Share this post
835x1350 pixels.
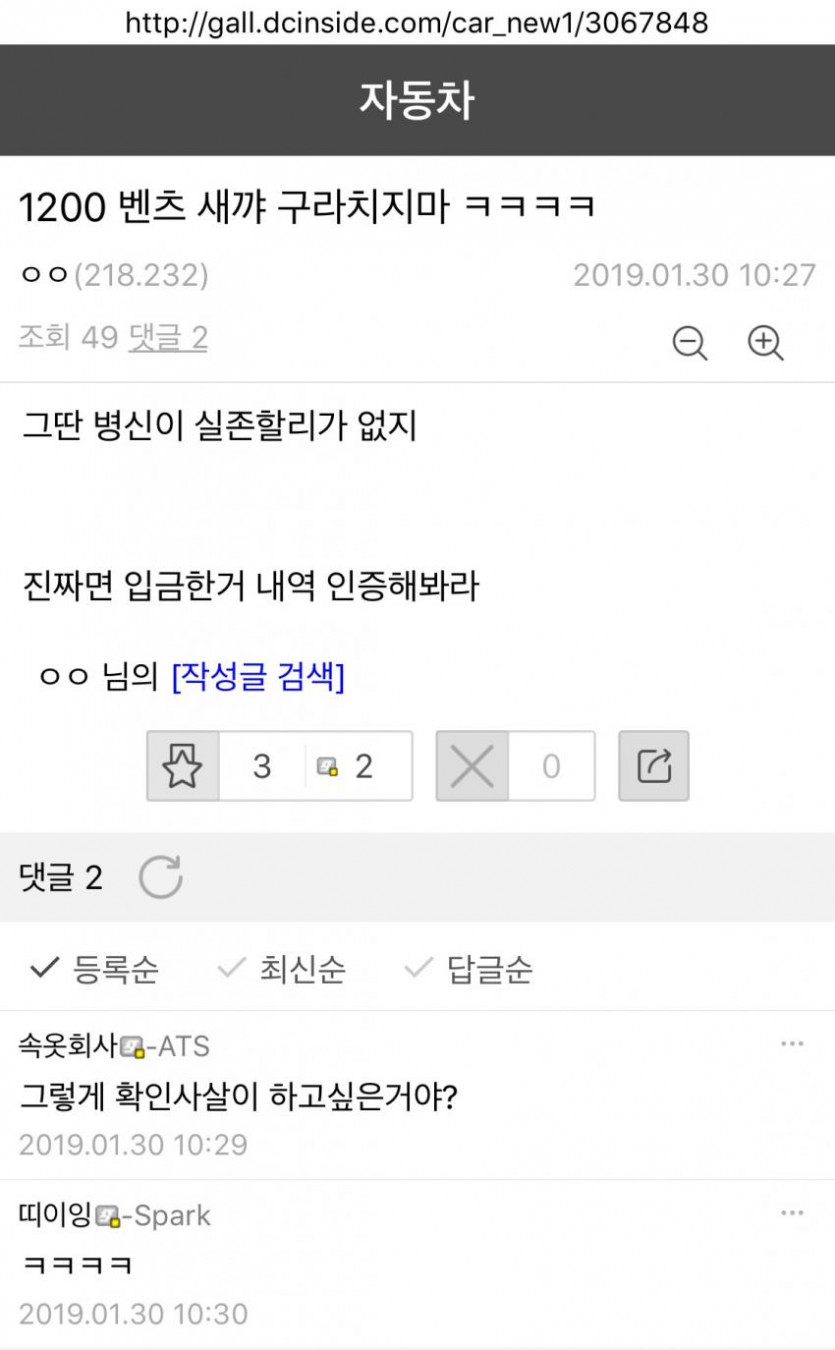tap(654, 767)
